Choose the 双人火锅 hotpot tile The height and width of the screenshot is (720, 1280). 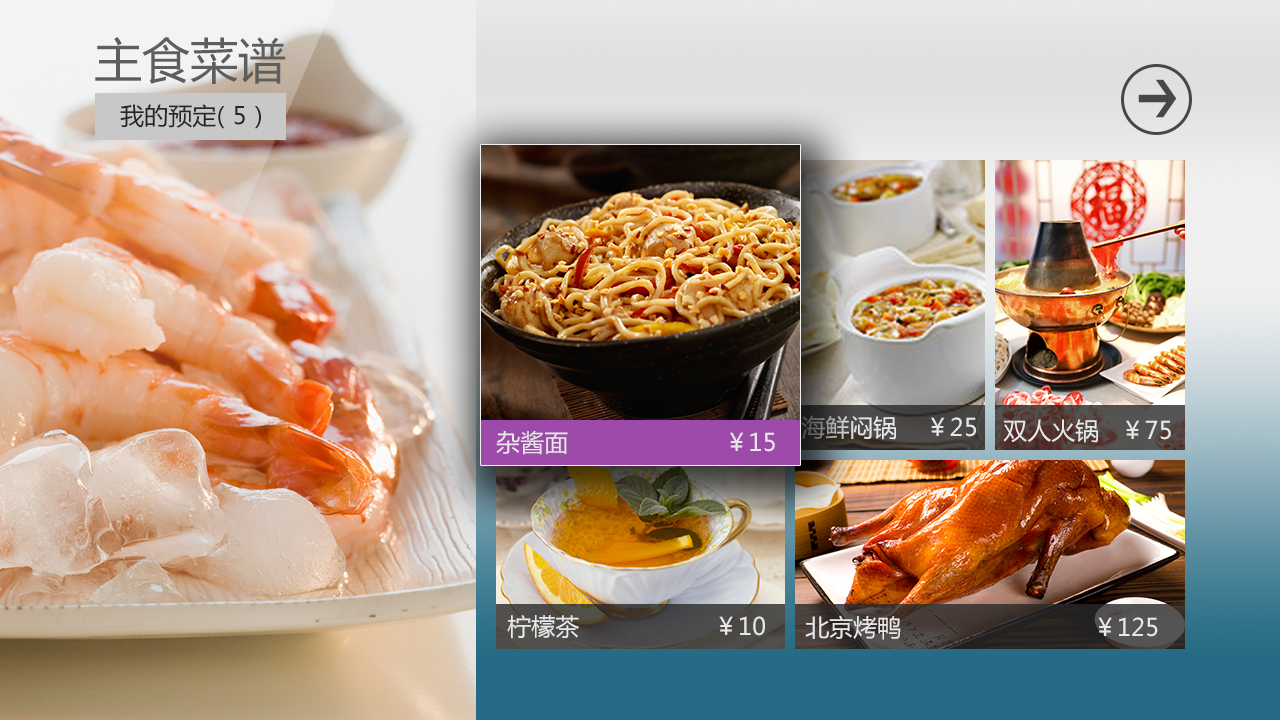(1089, 304)
